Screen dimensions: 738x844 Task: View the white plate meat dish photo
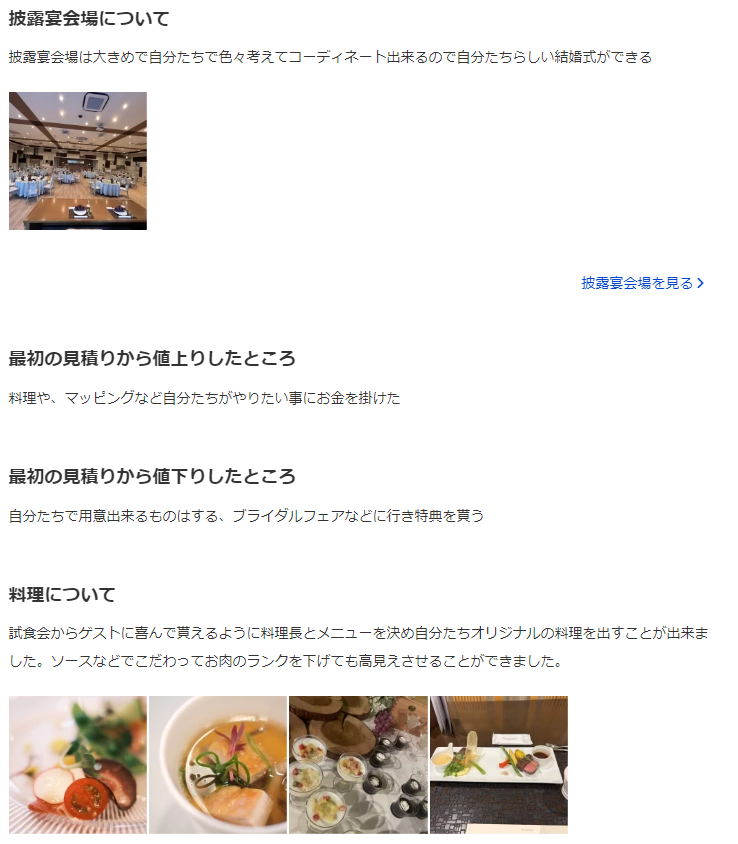498,765
